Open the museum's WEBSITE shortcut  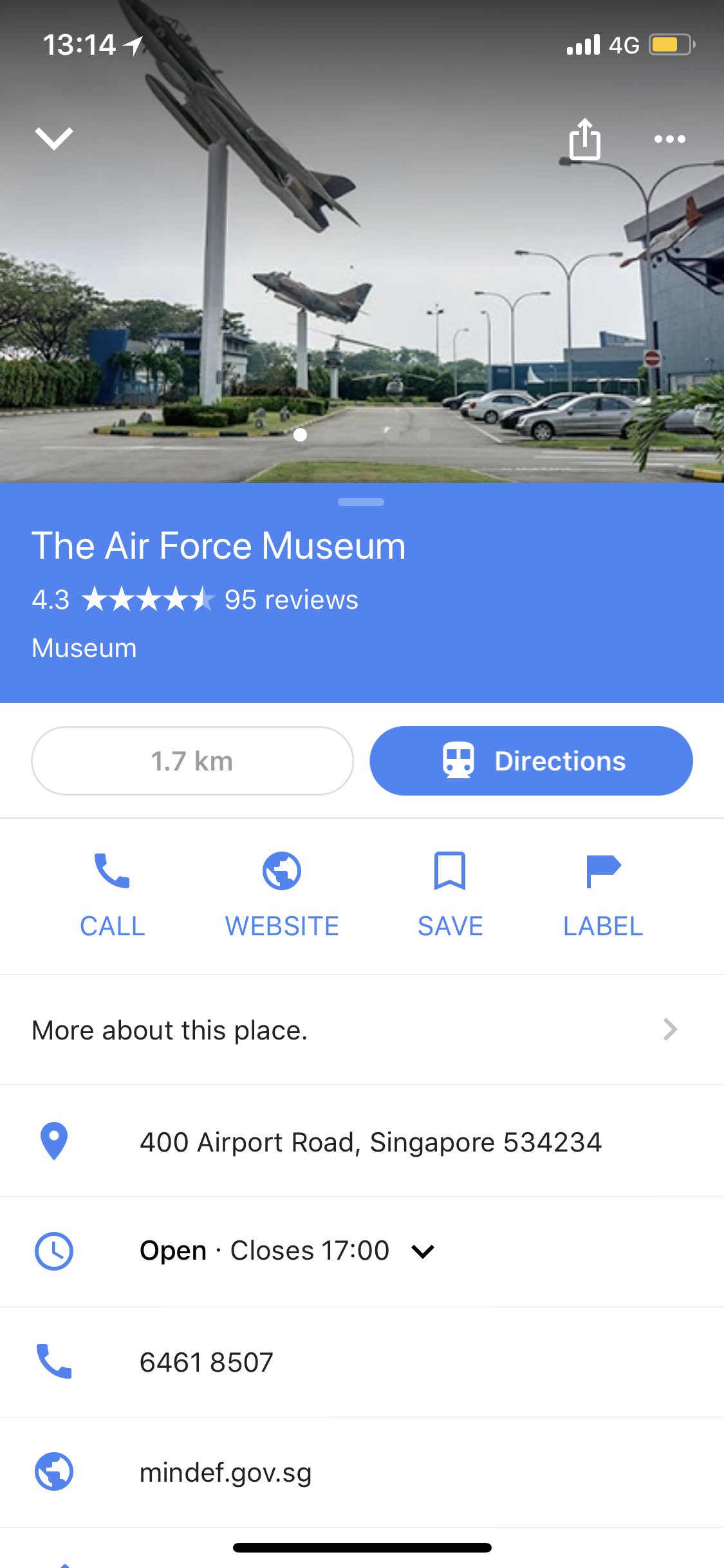282,895
